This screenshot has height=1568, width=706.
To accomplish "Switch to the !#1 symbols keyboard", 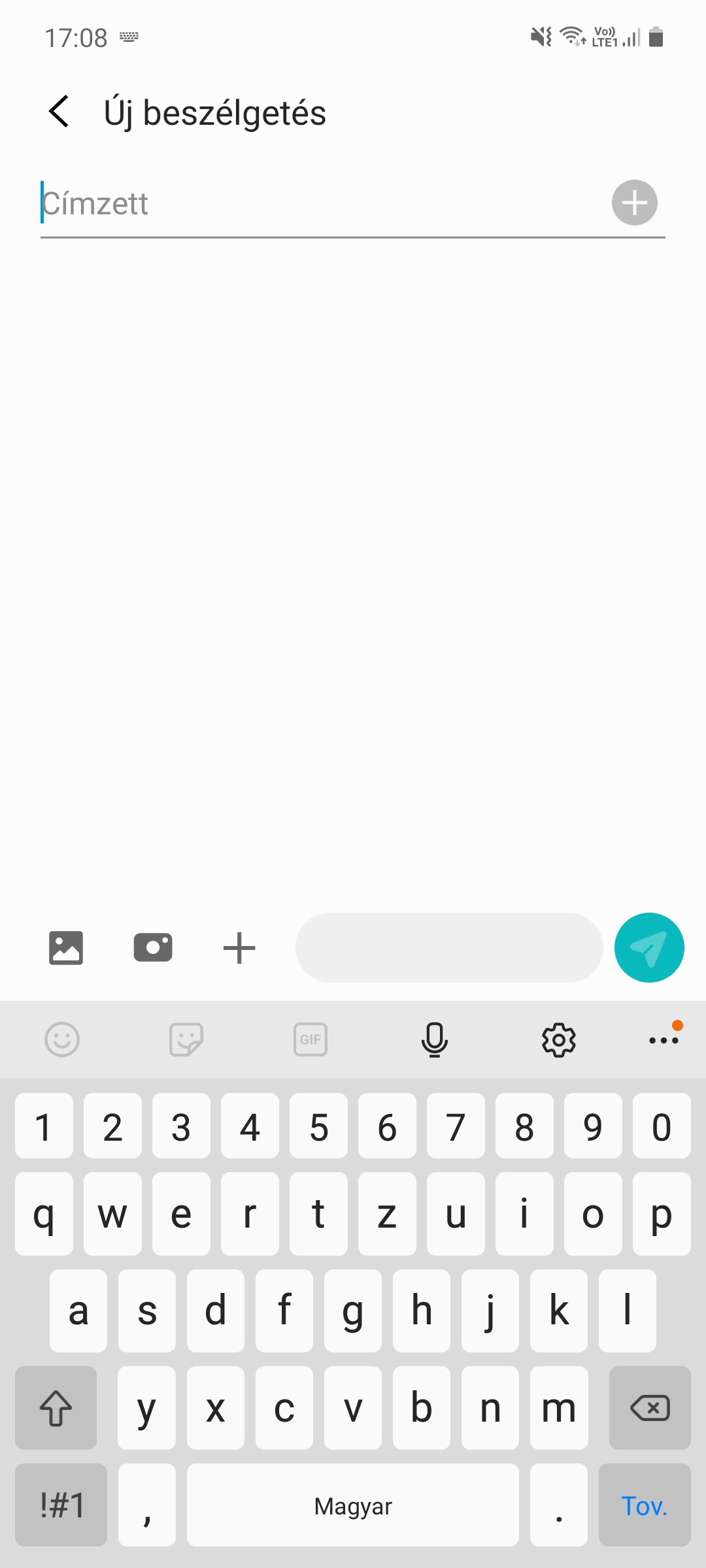I will click(61, 1505).
